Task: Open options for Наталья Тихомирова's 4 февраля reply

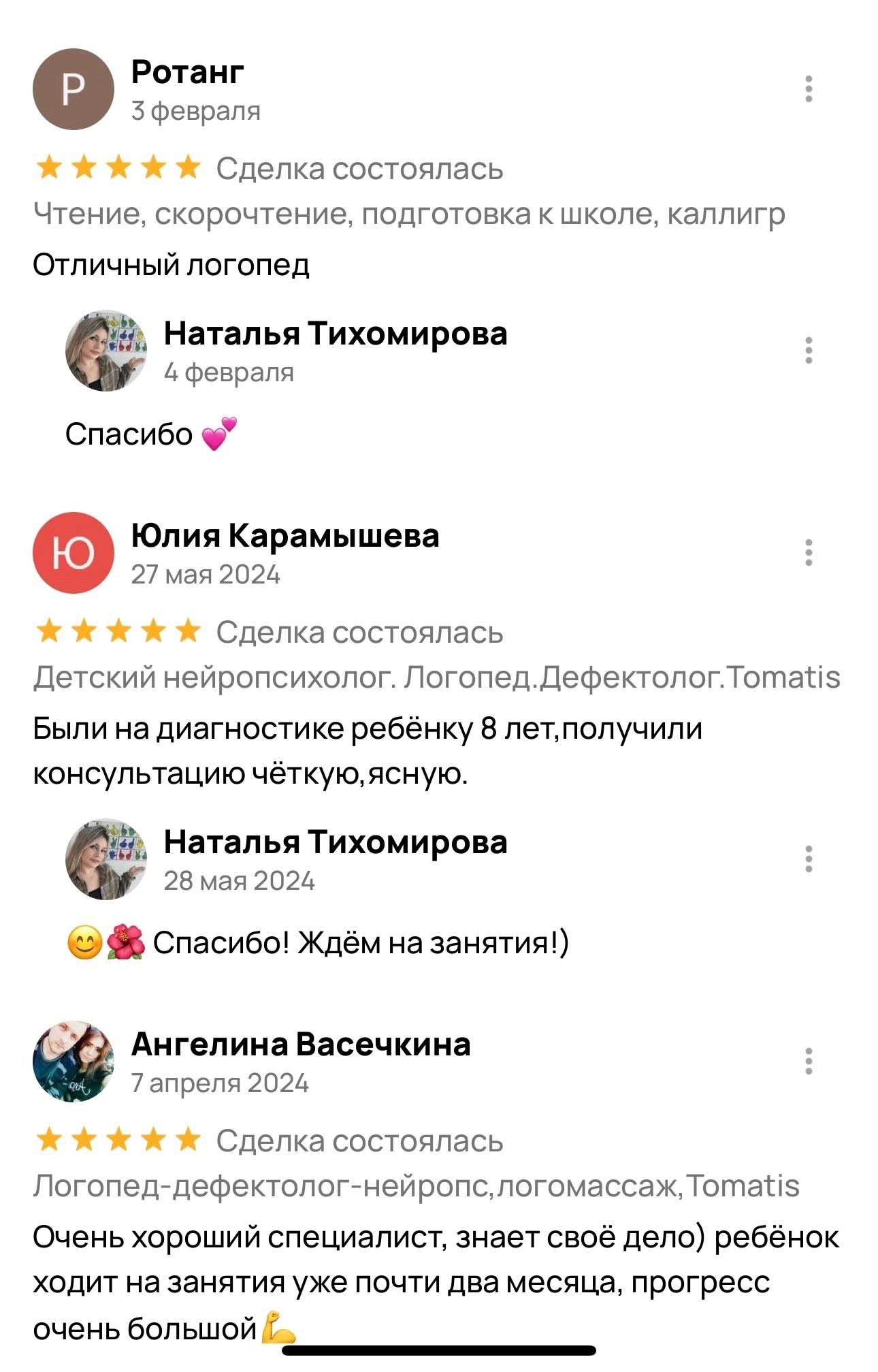Action: pos(809,350)
